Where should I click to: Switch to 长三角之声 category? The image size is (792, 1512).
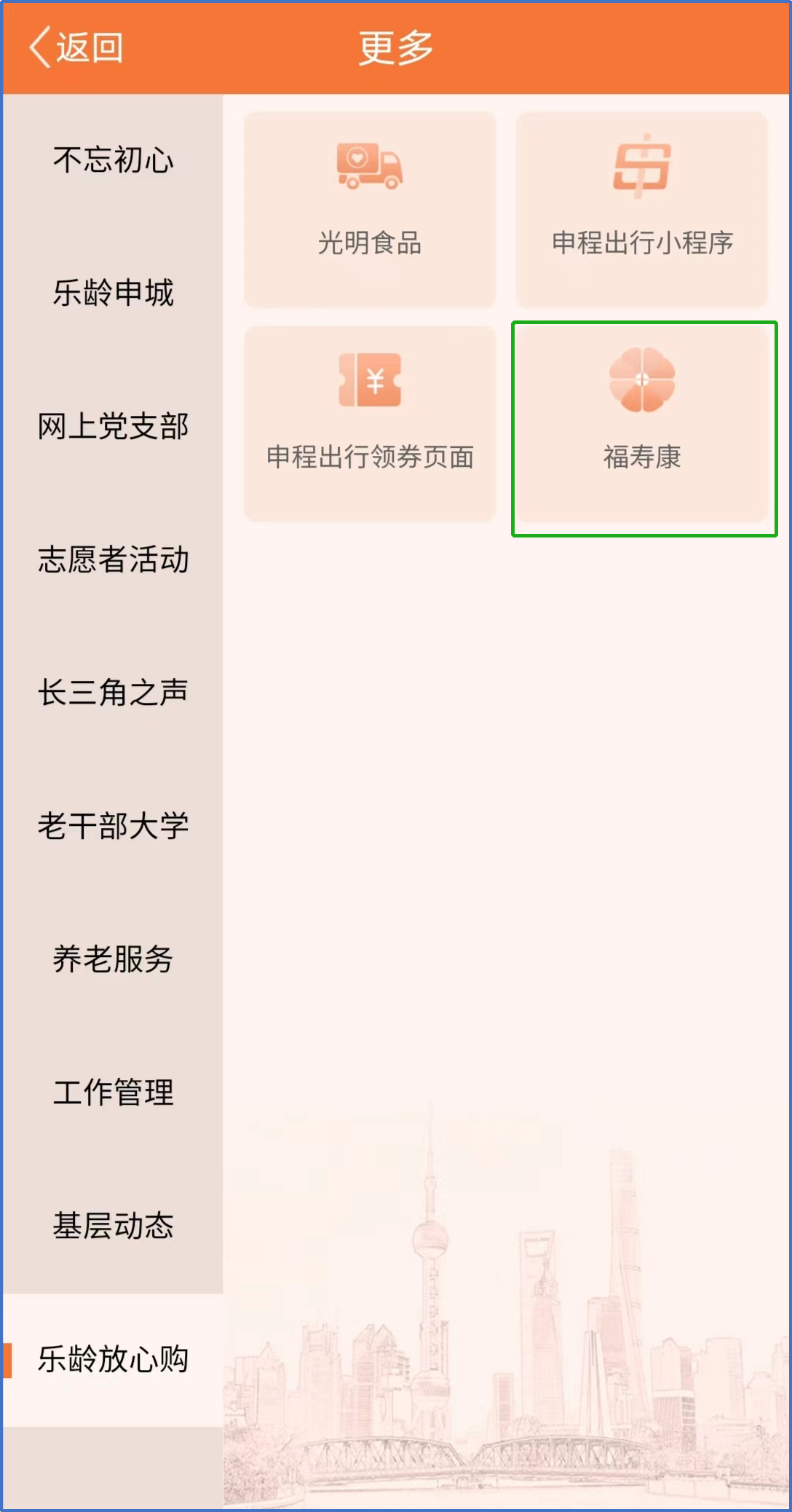[x=113, y=693]
